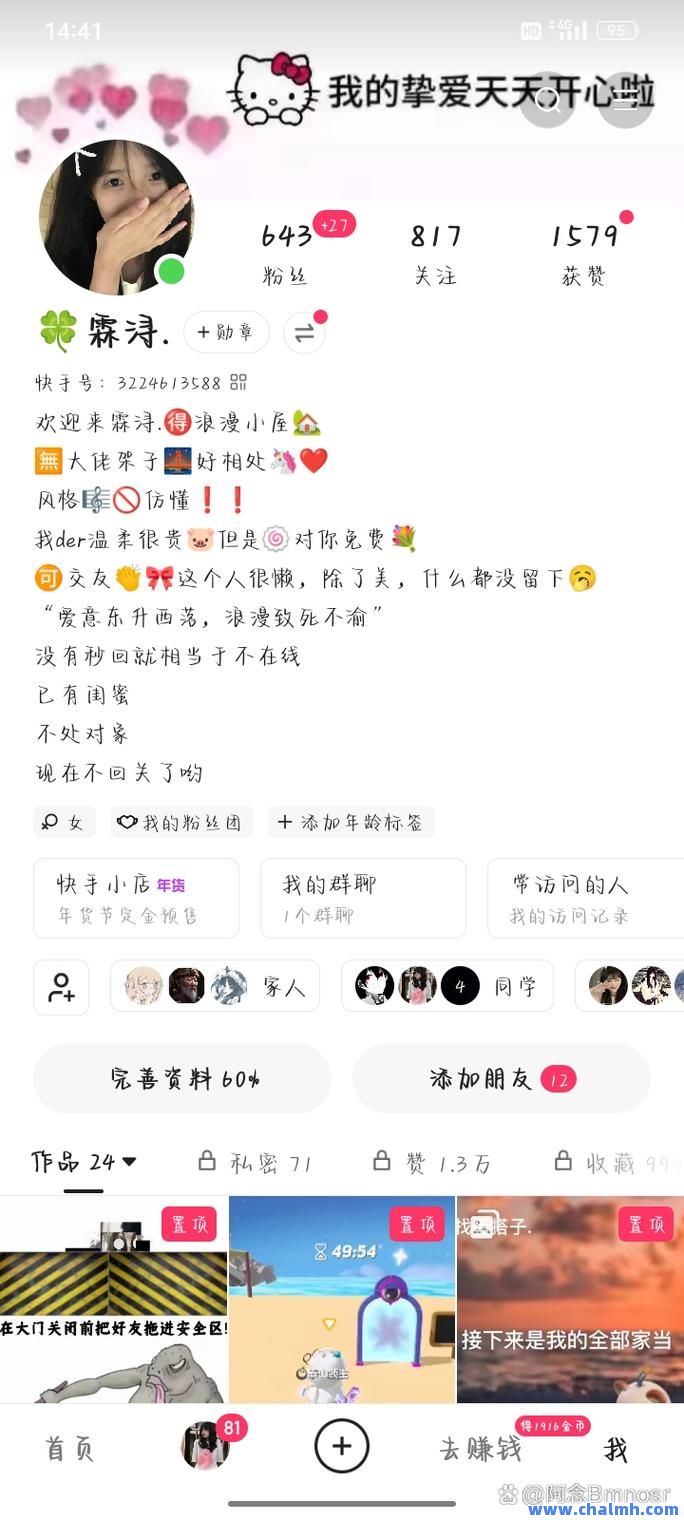Tap 添加朋友 button
This screenshot has width=684, height=1520.
[502, 1079]
